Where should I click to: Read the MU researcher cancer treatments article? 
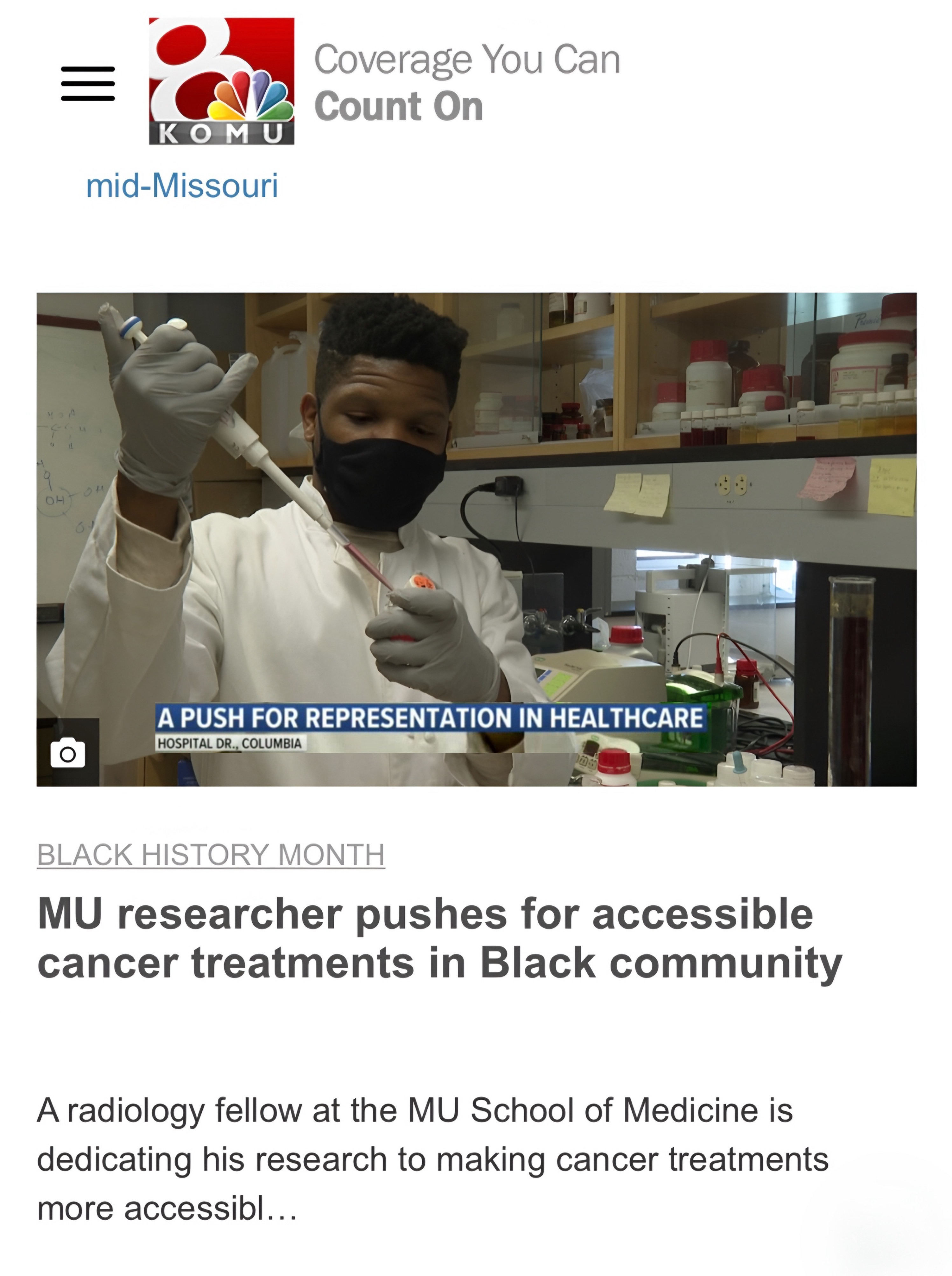point(439,938)
